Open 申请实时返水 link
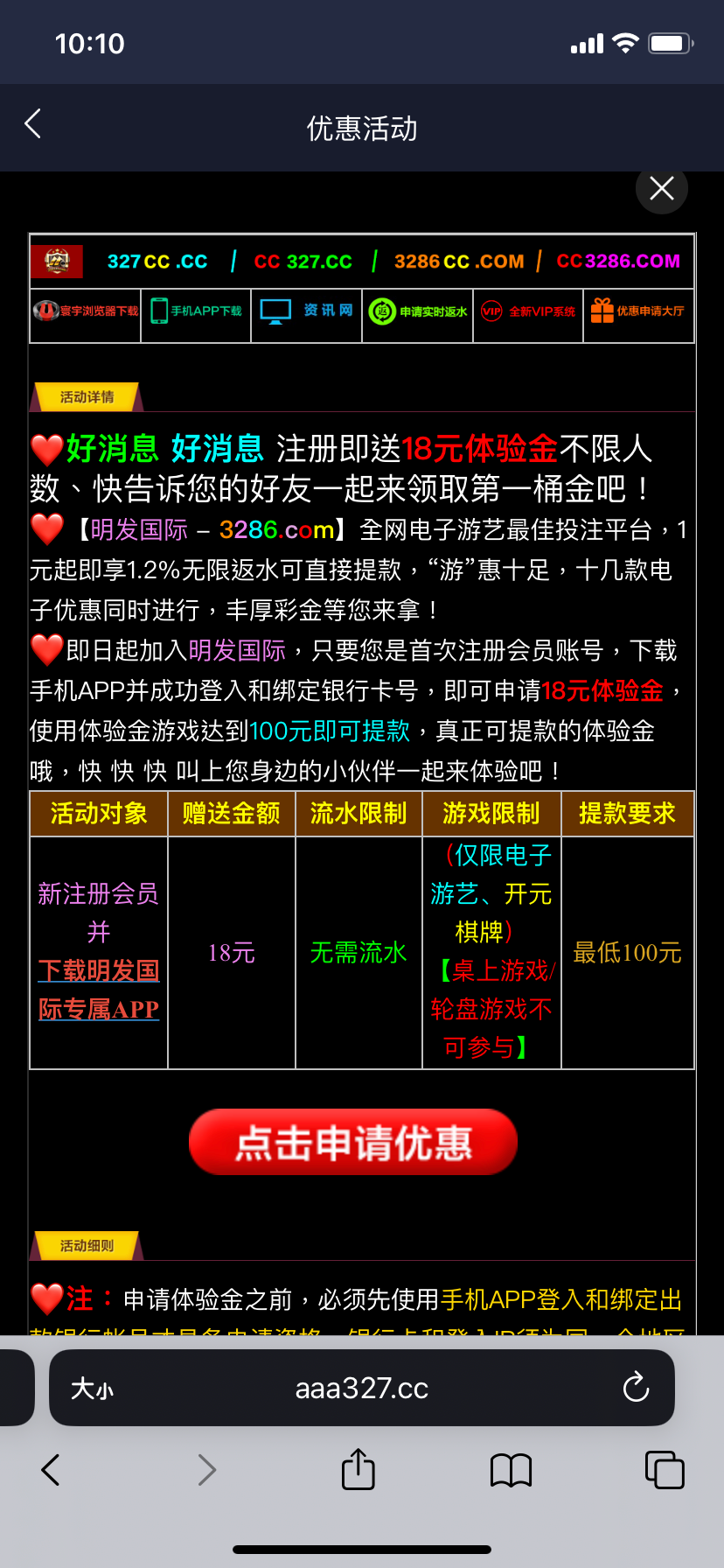Viewport: 724px width, 1568px height. (x=418, y=311)
